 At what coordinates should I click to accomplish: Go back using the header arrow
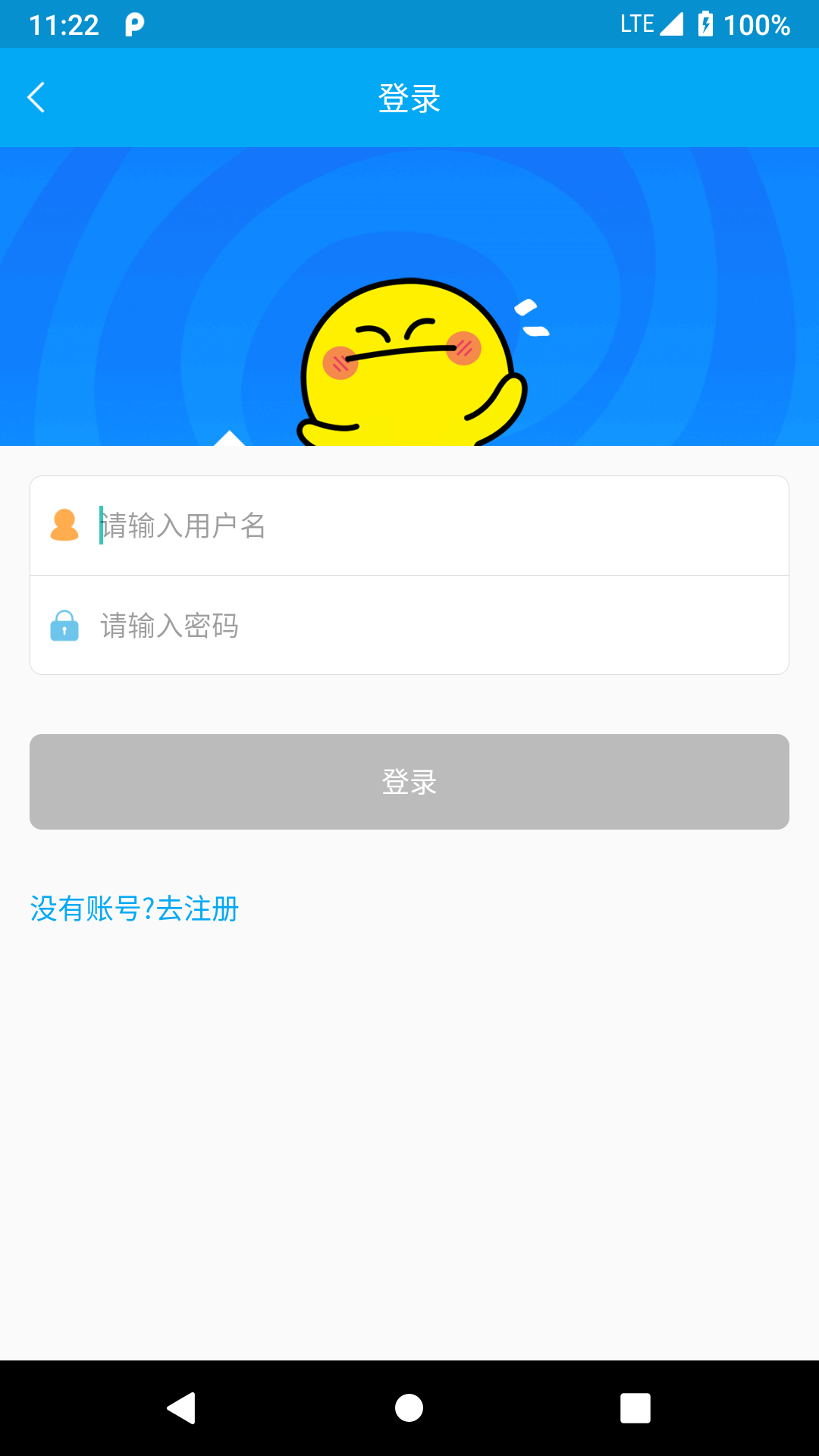pos(36,98)
